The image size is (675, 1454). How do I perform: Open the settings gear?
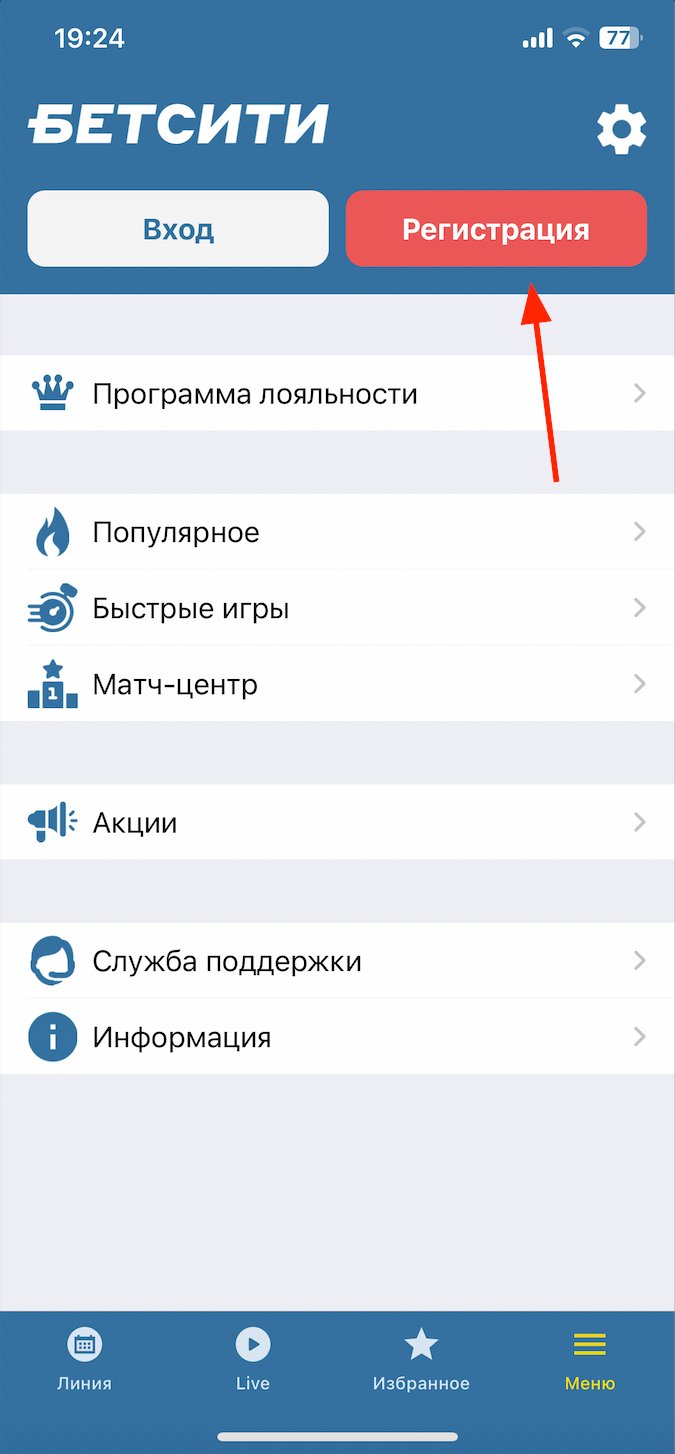(621, 131)
